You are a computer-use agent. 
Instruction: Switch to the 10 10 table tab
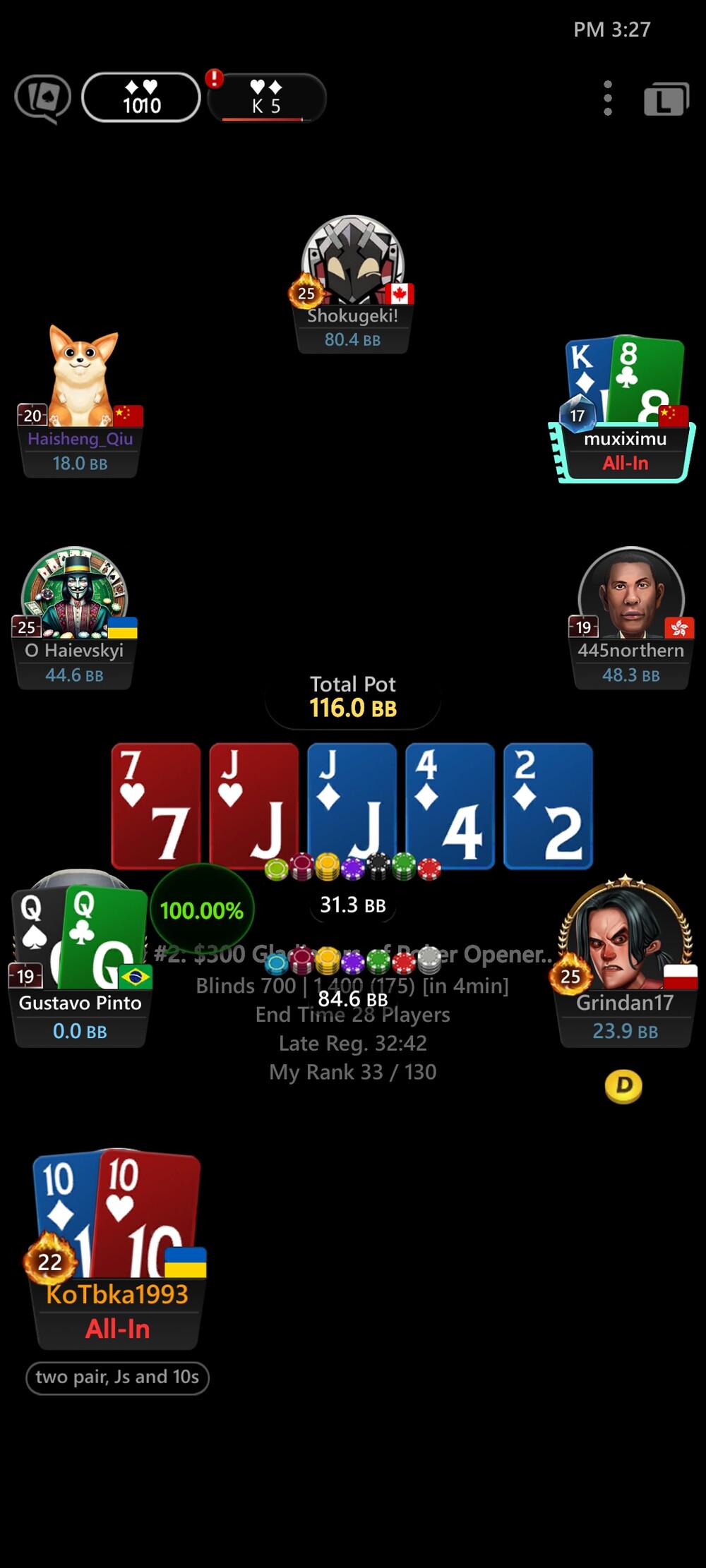tap(141, 97)
